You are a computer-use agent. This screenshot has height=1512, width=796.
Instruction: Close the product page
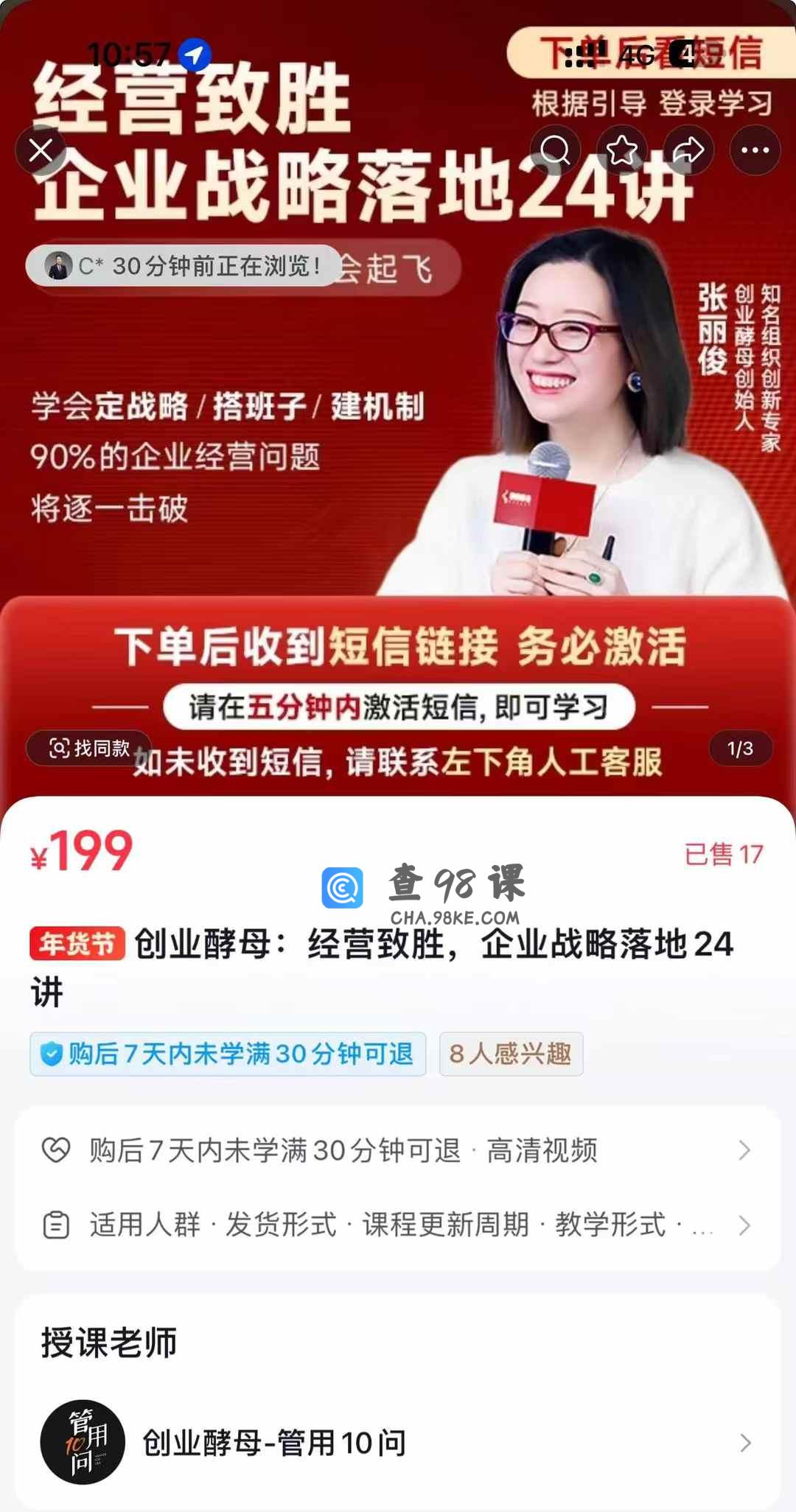[41, 150]
